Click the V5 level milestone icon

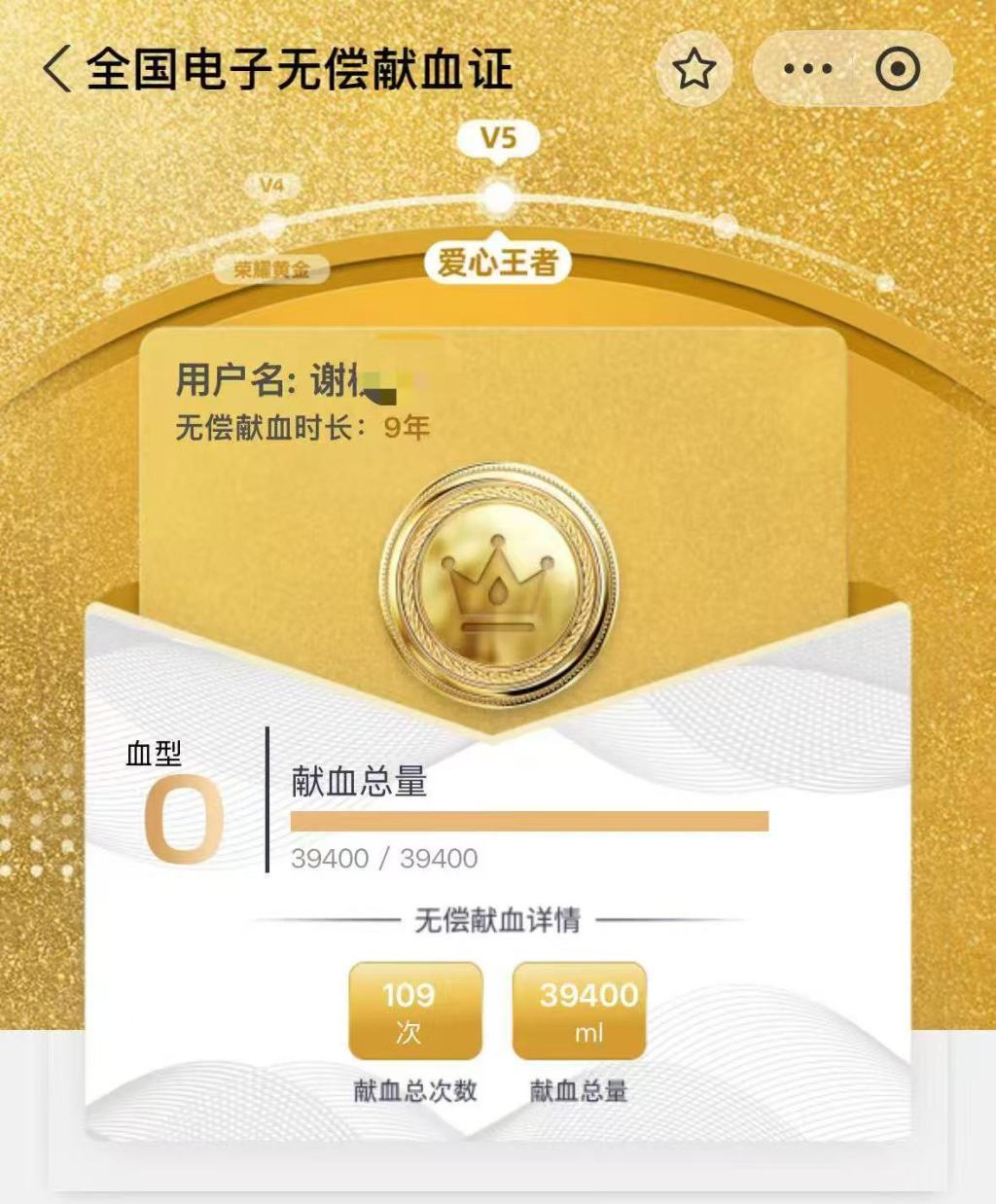pyautogui.click(x=497, y=137)
